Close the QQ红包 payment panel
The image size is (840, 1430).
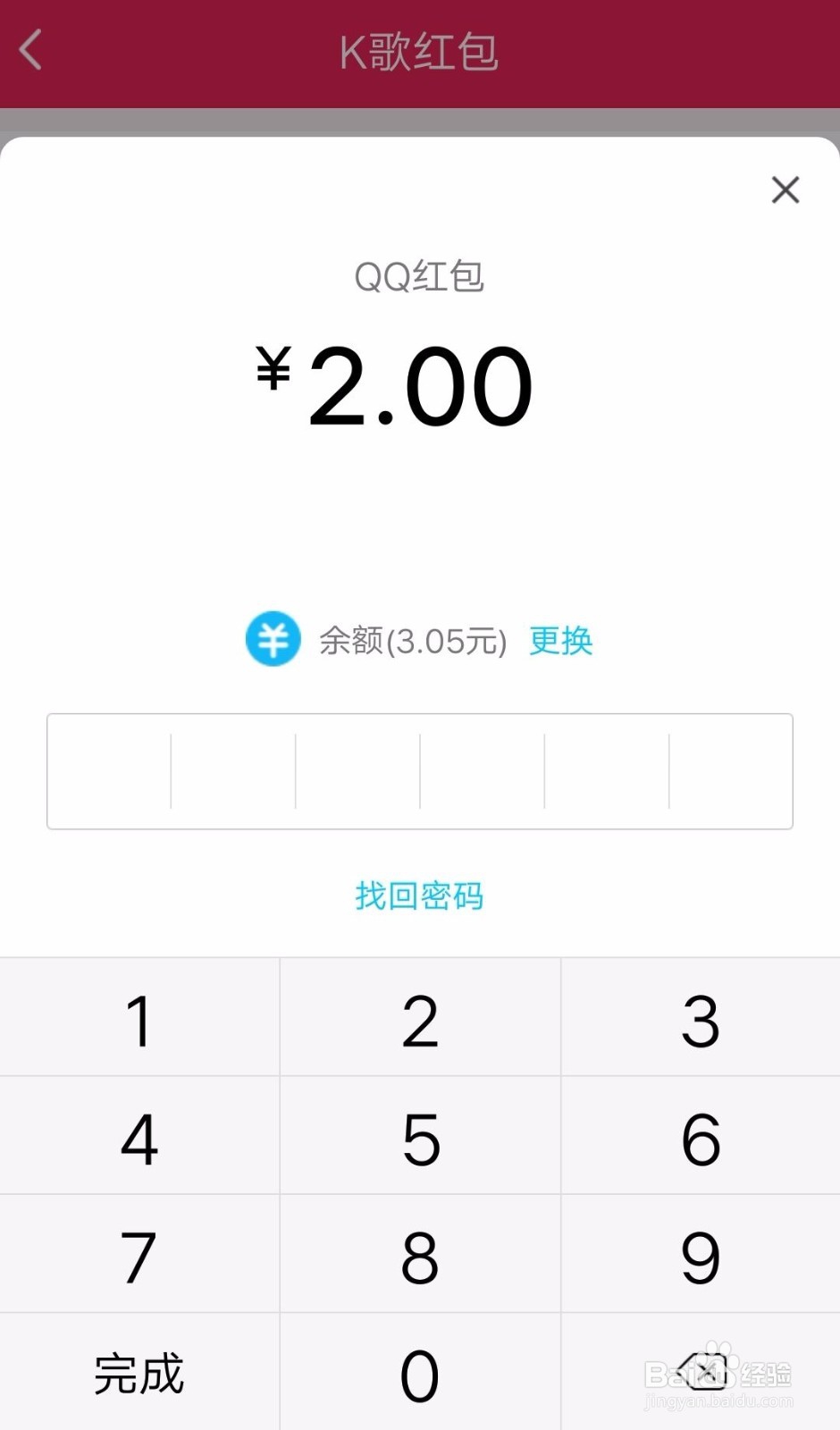785,190
